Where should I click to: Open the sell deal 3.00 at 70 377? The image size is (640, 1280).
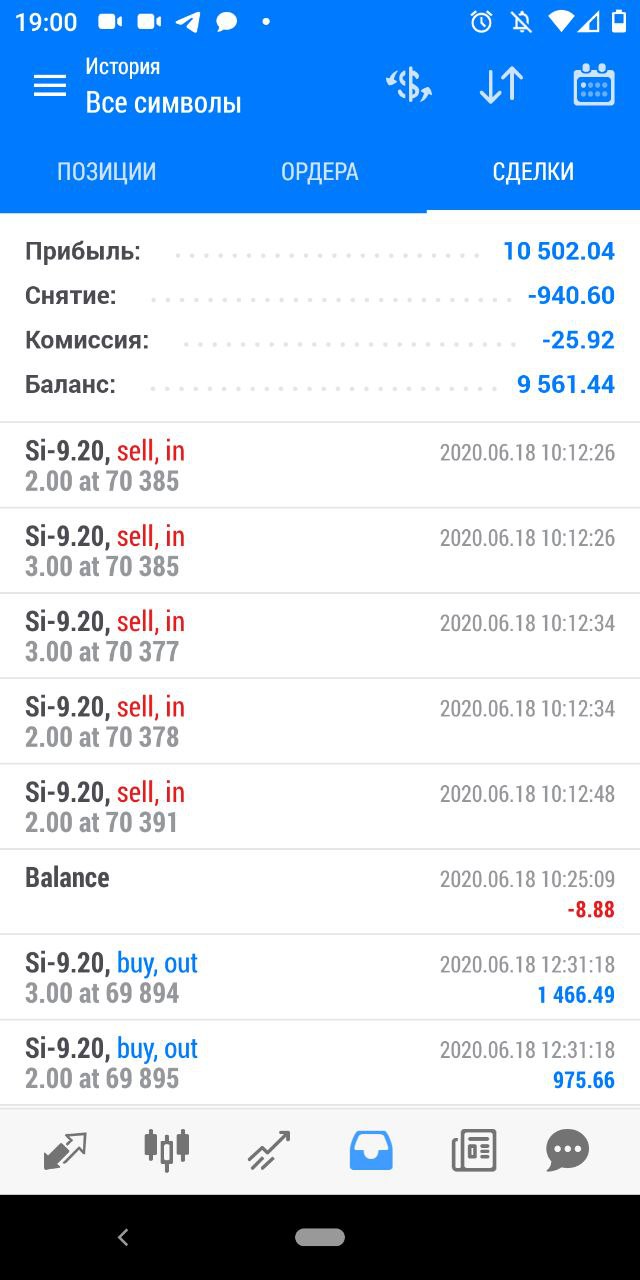pos(320,636)
